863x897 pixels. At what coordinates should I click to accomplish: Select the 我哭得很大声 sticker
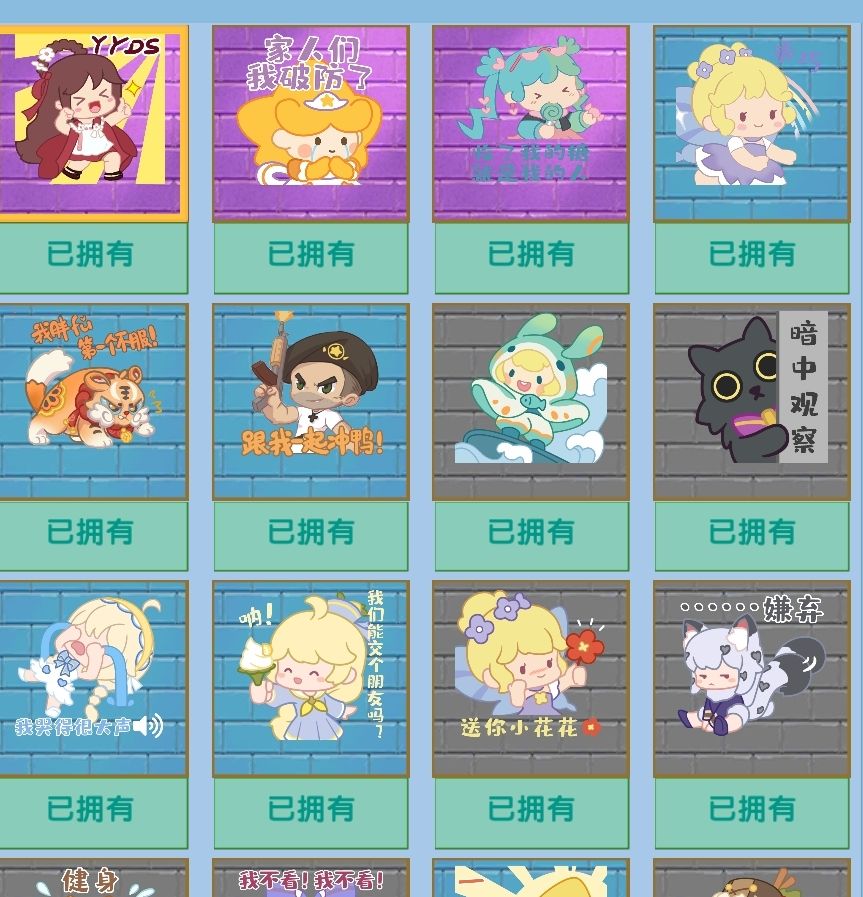[x=91, y=679]
